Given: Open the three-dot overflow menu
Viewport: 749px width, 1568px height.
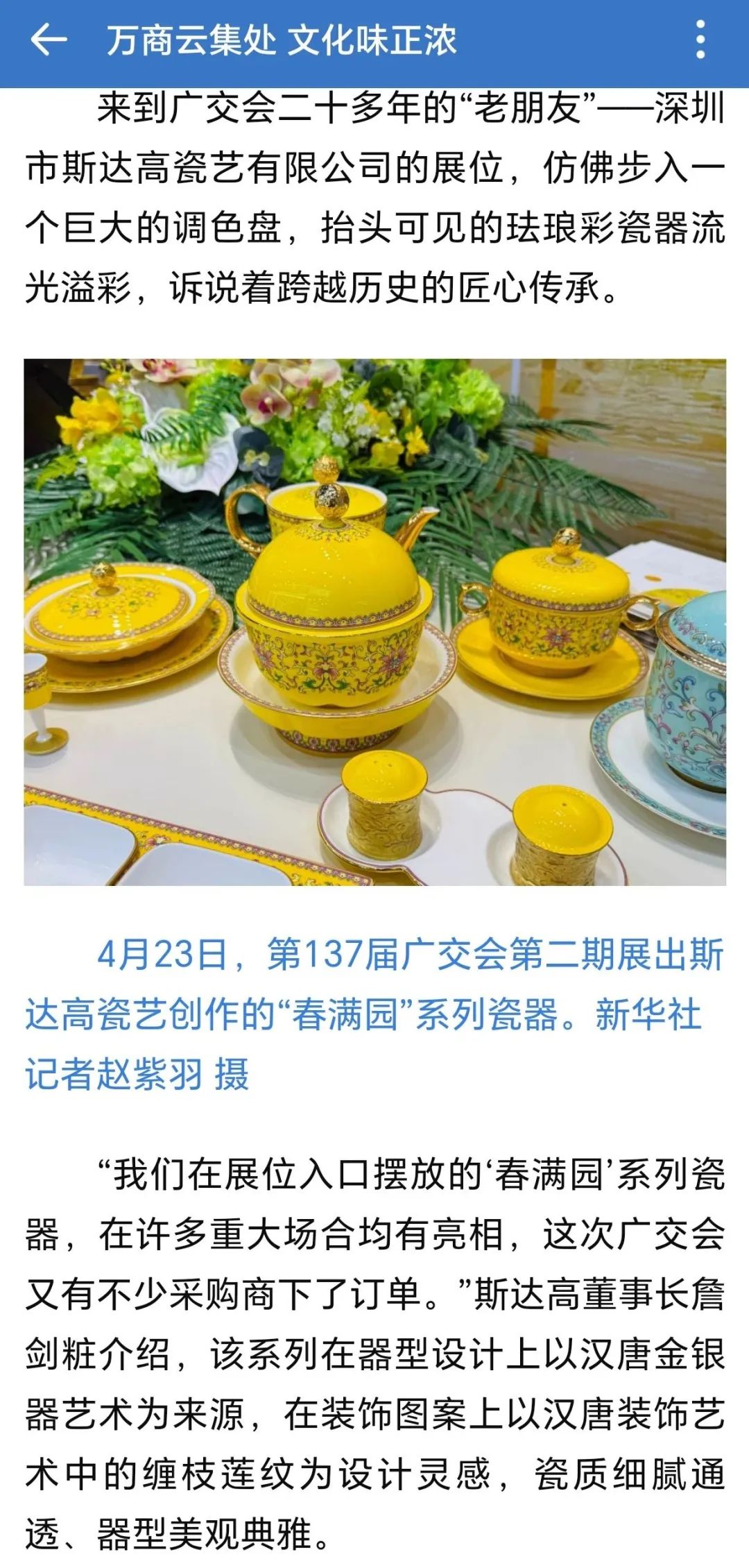Looking at the screenshot, I should coord(700,40).
